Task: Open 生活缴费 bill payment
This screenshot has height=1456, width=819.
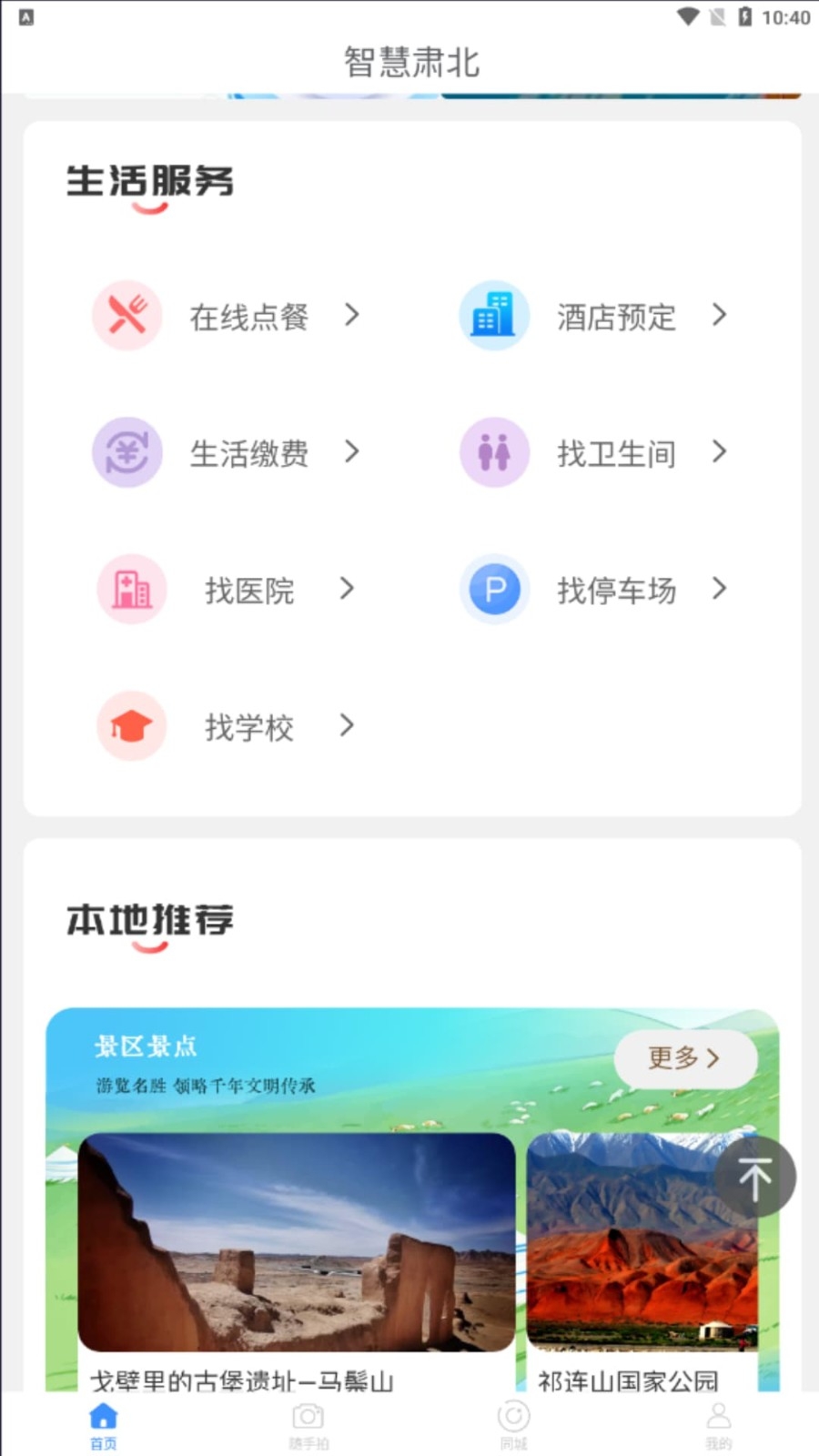Action: pos(227,452)
